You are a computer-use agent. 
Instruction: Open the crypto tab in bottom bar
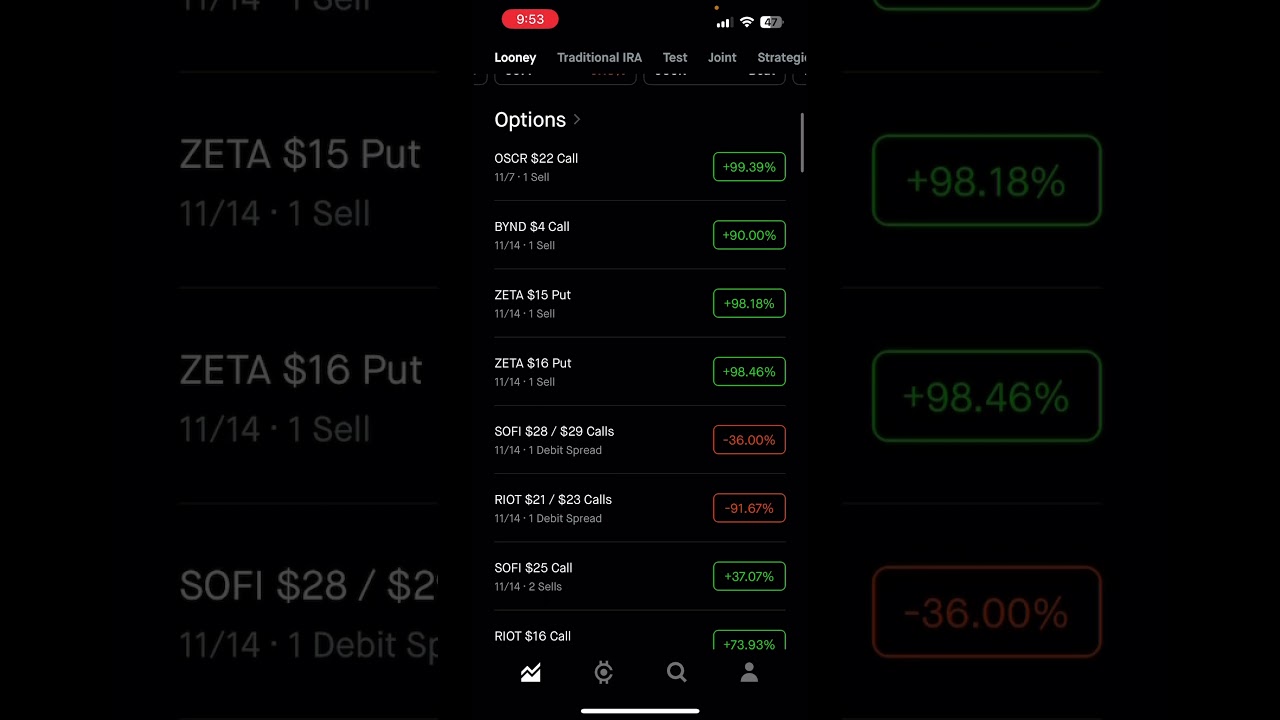[x=604, y=673]
